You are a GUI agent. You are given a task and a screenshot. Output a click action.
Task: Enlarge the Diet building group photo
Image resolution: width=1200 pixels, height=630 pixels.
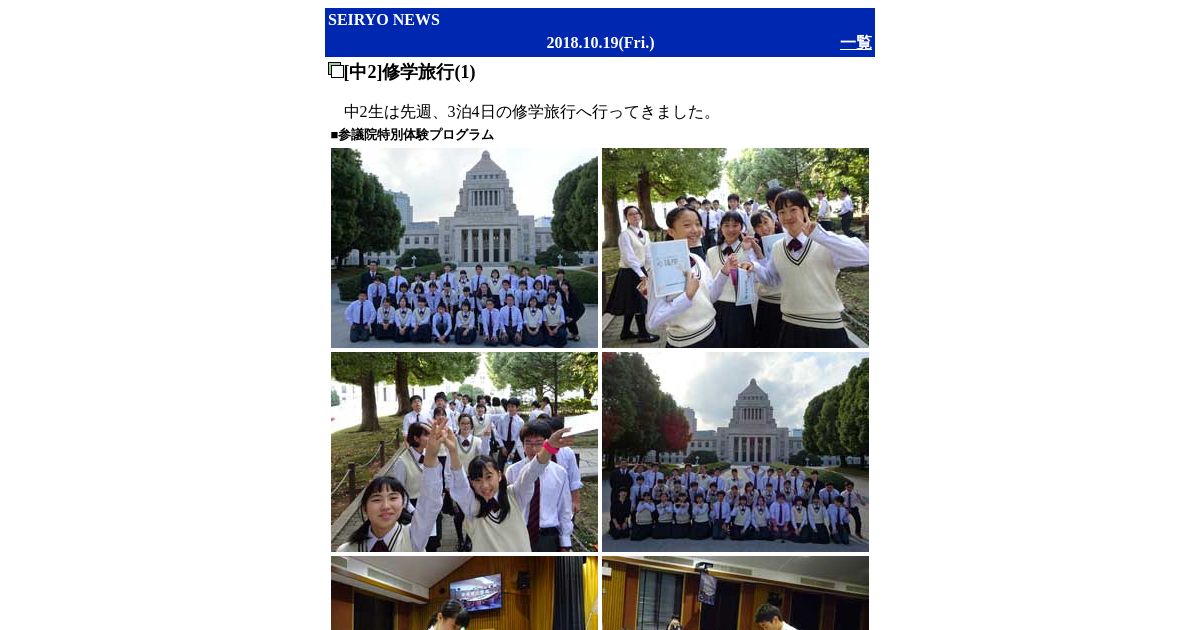pos(464,248)
